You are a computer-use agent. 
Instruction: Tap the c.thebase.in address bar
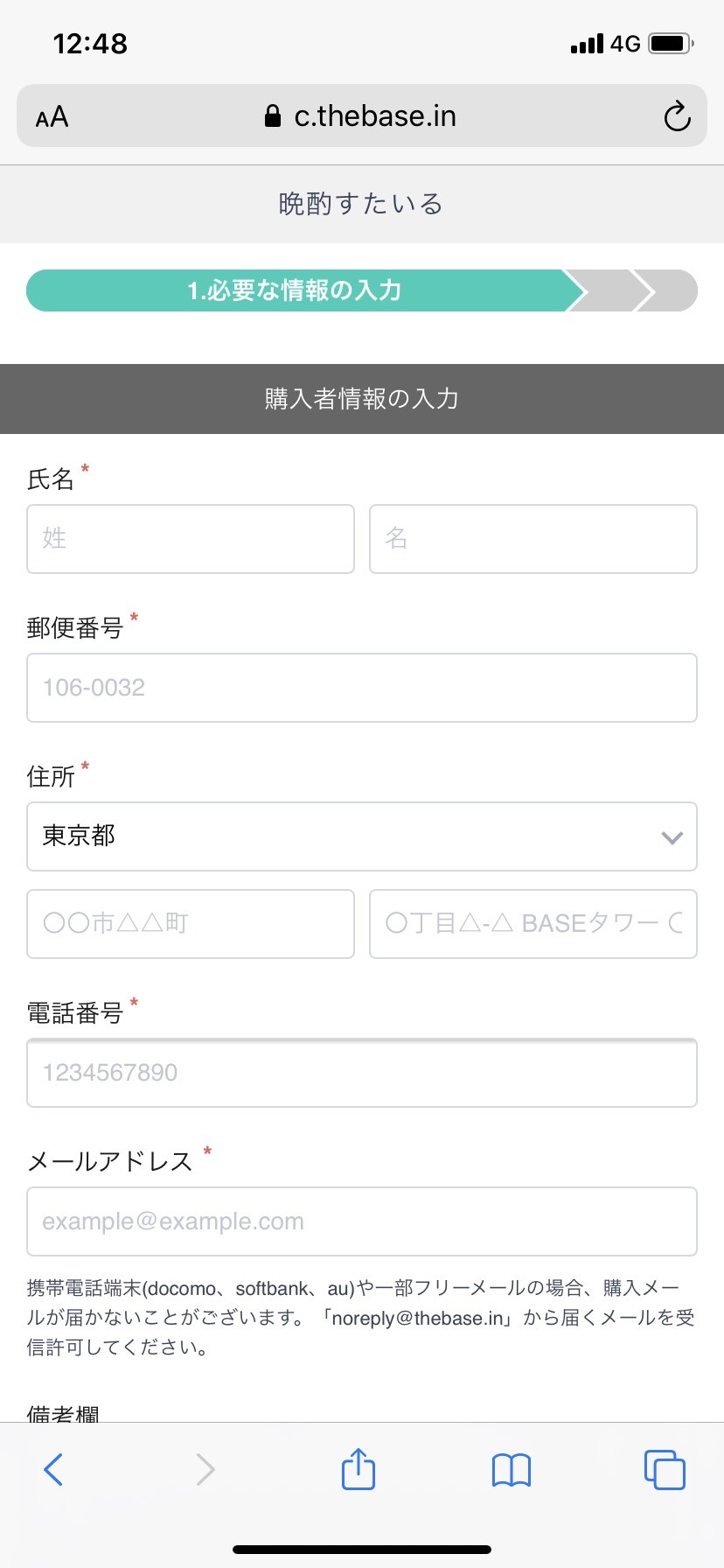click(360, 116)
